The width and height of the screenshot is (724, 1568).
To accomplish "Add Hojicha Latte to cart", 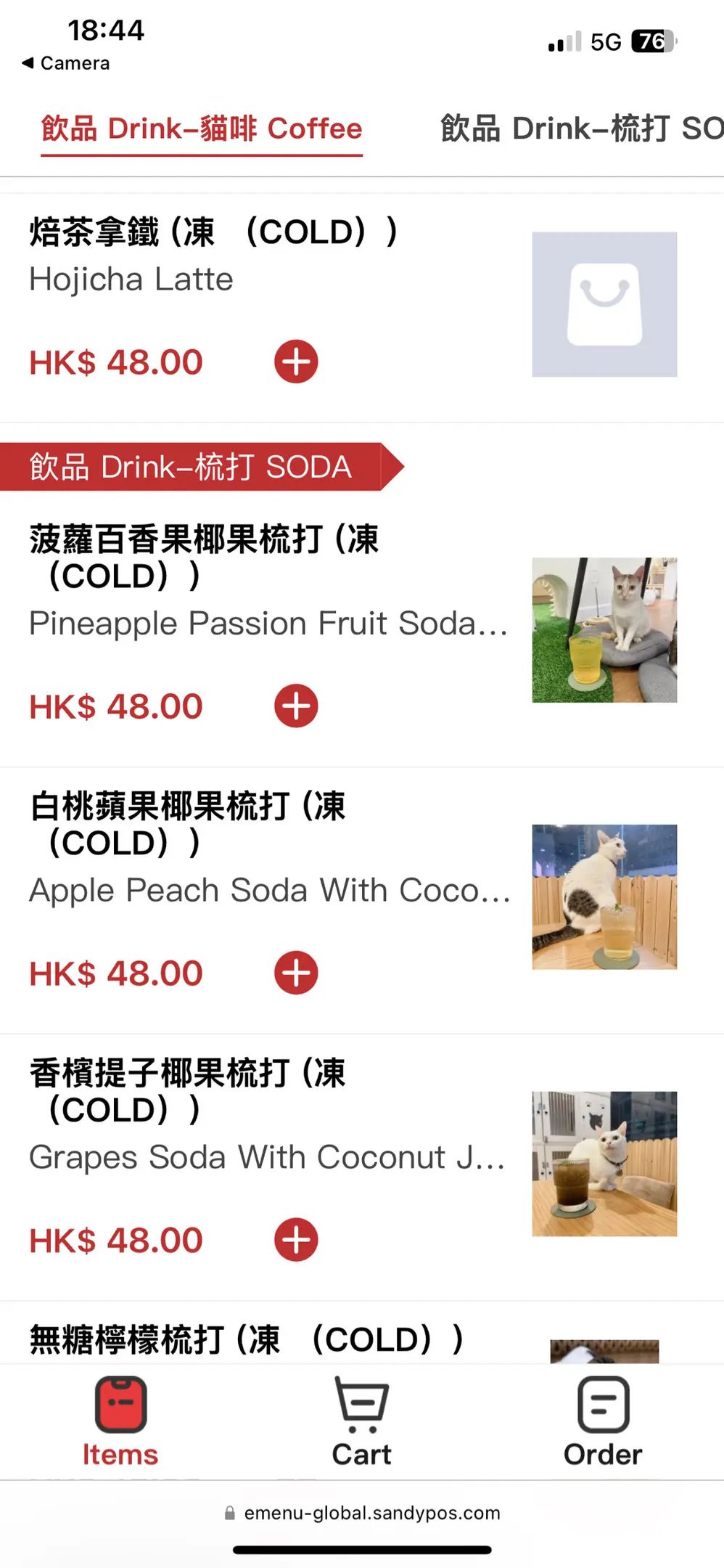I will pyautogui.click(x=296, y=362).
